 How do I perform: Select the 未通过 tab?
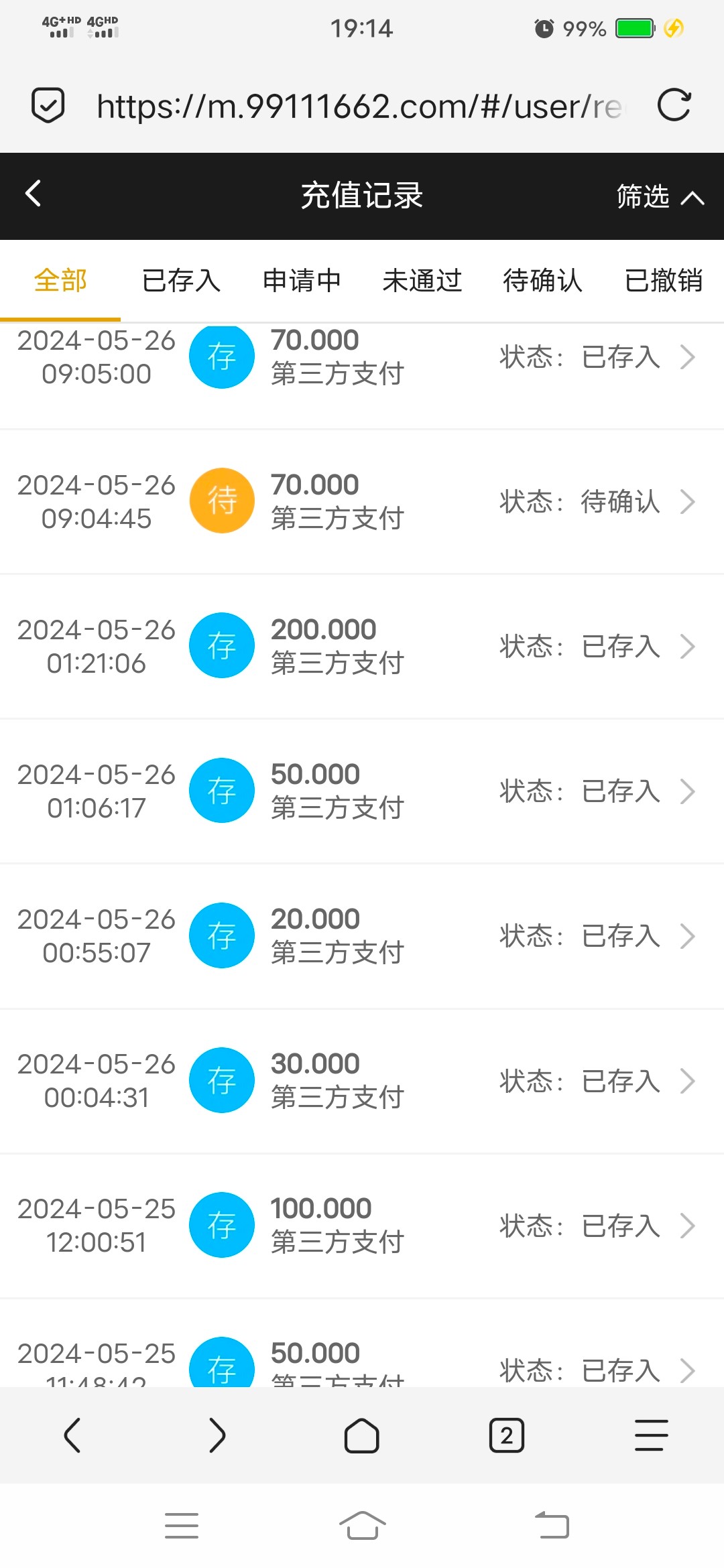pyautogui.click(x=422, y=280)
